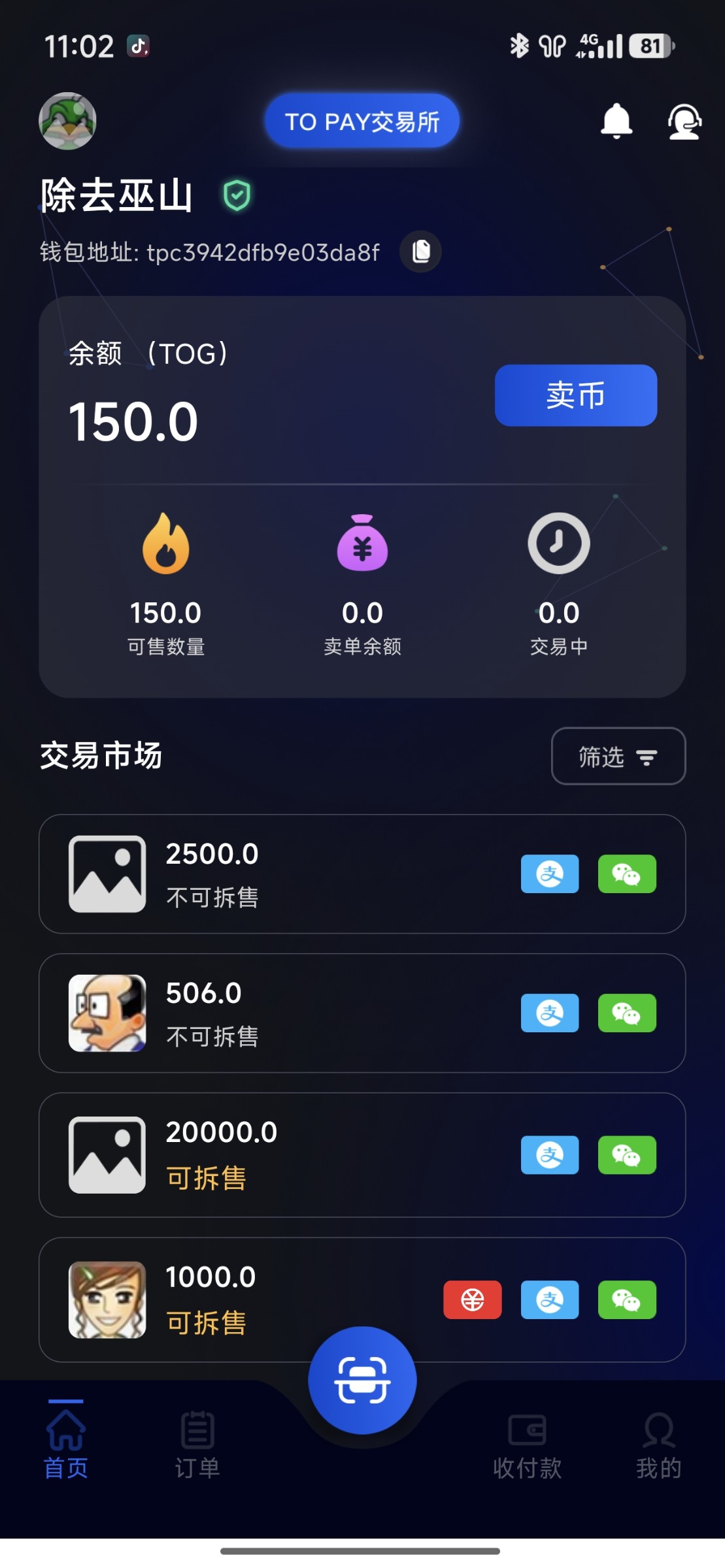The height and width of the screenshot is (1568, 725).
Task: Copy the wallet address
Action: click(421, 252)
